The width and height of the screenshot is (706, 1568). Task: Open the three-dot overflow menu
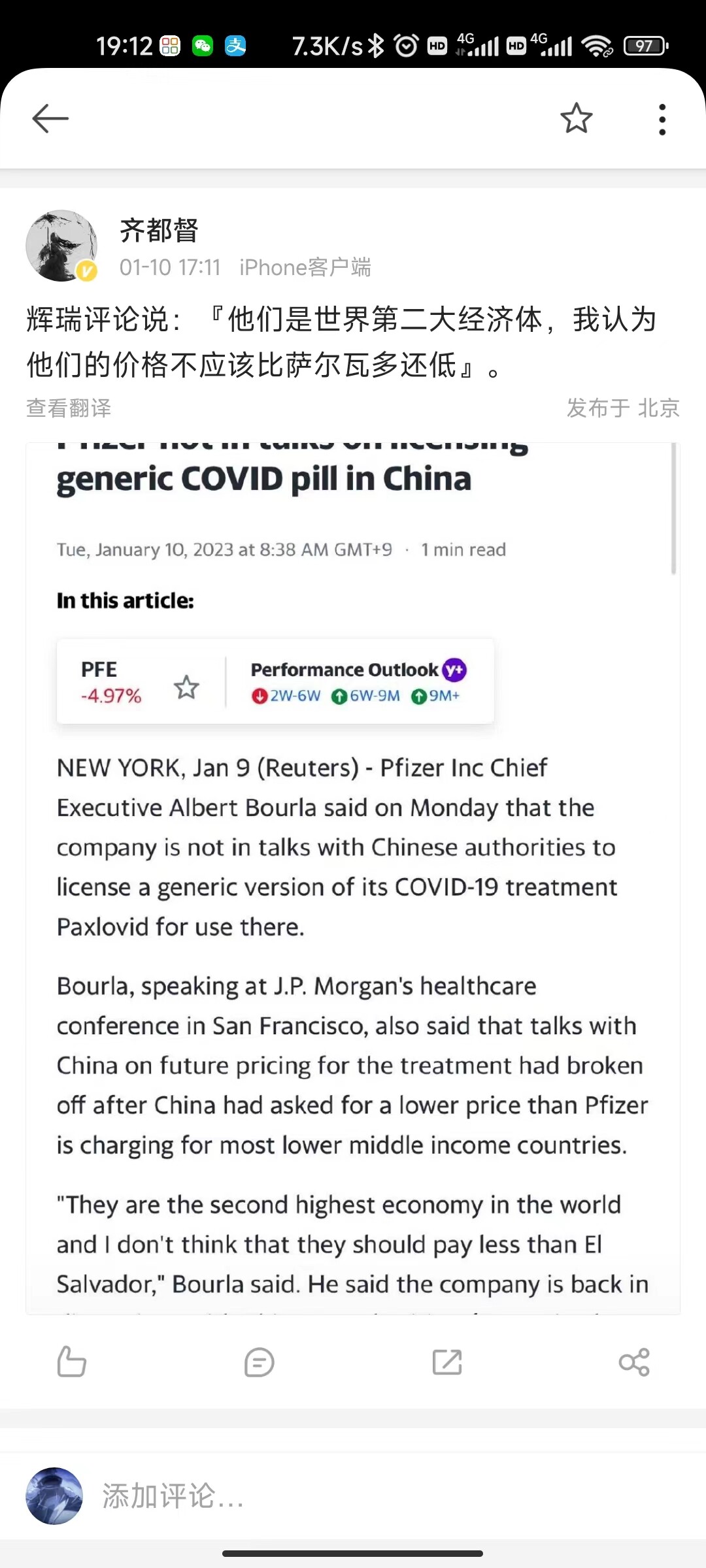click(x=662, y=120)
